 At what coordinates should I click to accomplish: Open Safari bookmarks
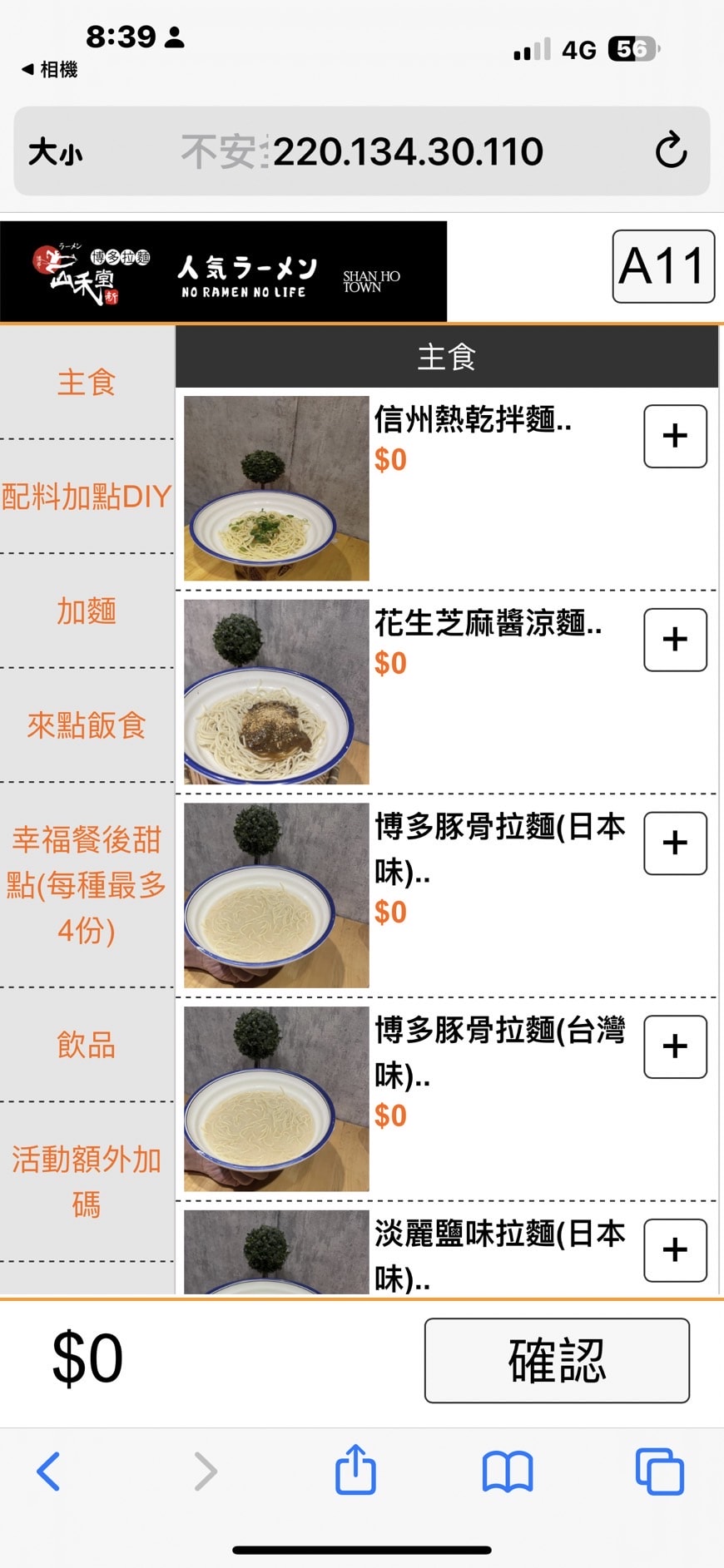[507, 1472]
